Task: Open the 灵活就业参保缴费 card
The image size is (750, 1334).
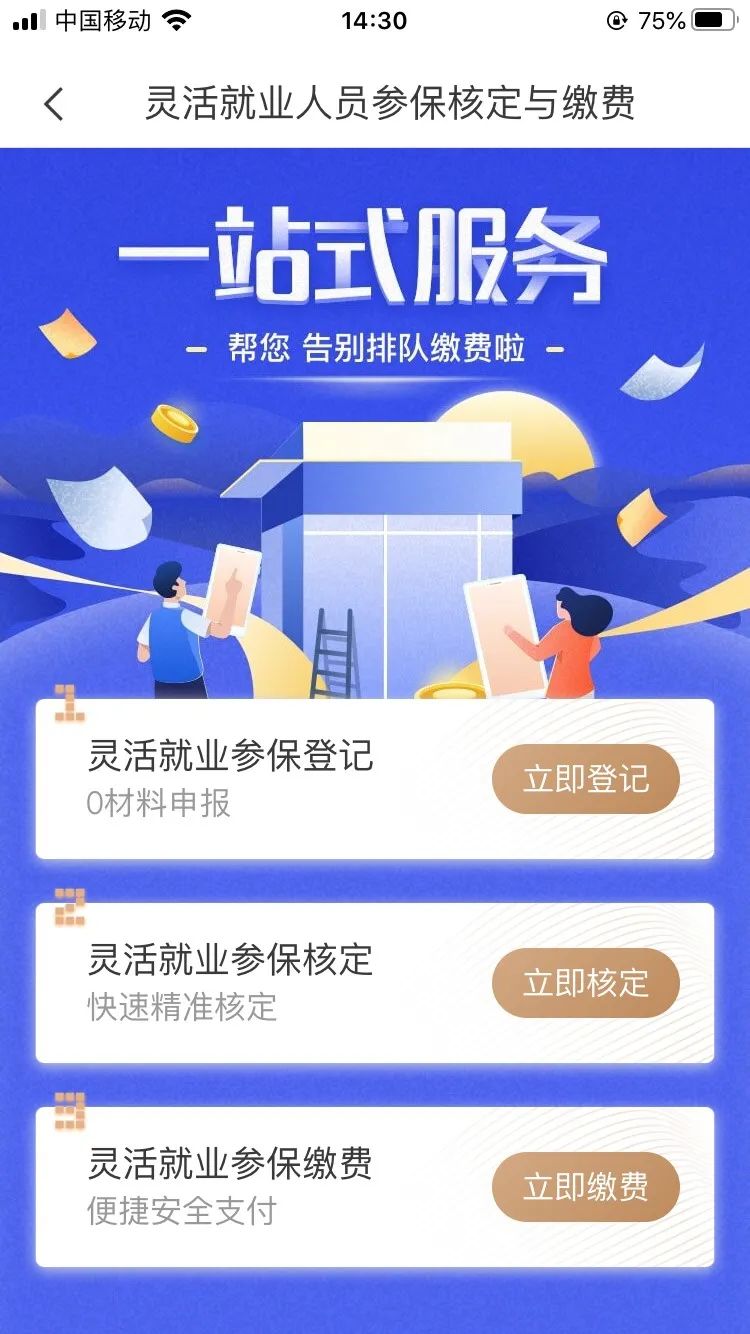Action: point(375,1186)
